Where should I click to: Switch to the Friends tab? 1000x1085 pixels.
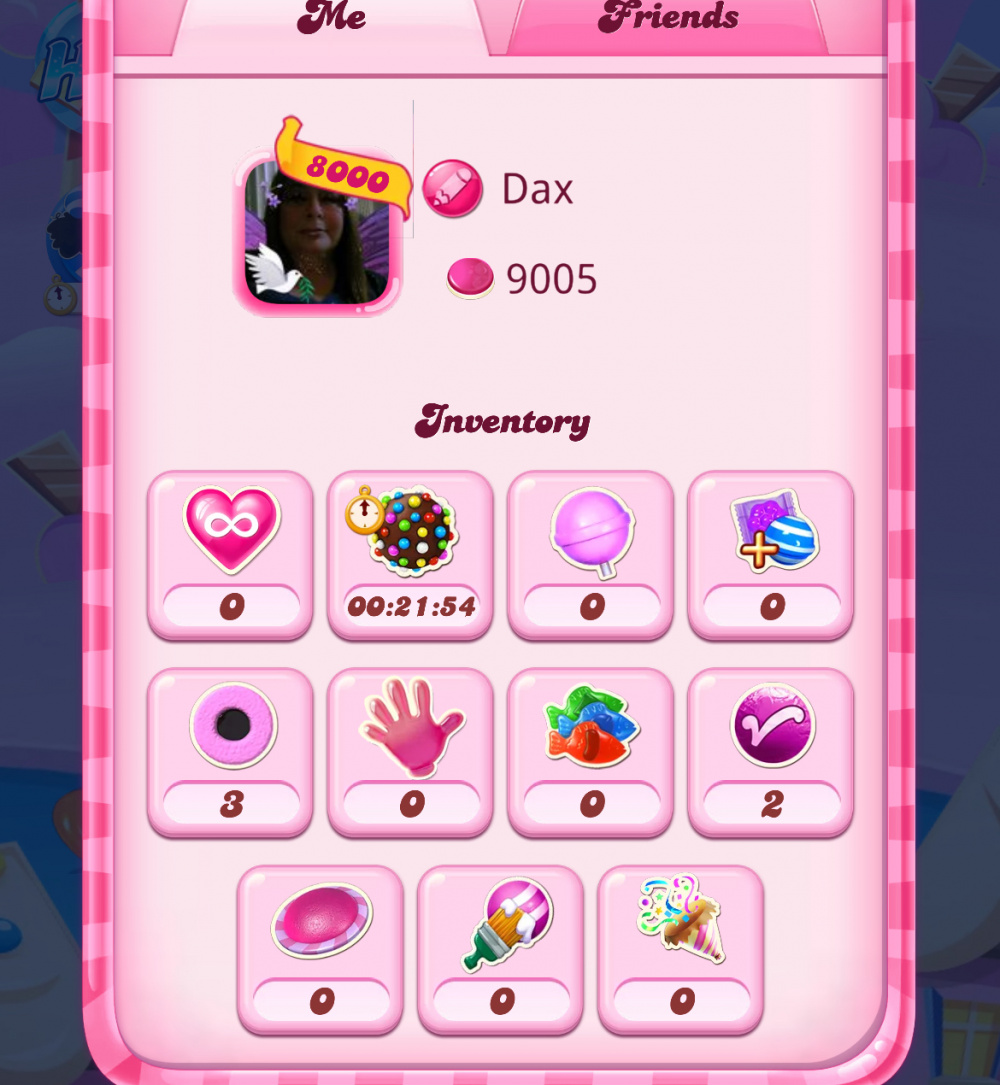(x=667, y=20)
